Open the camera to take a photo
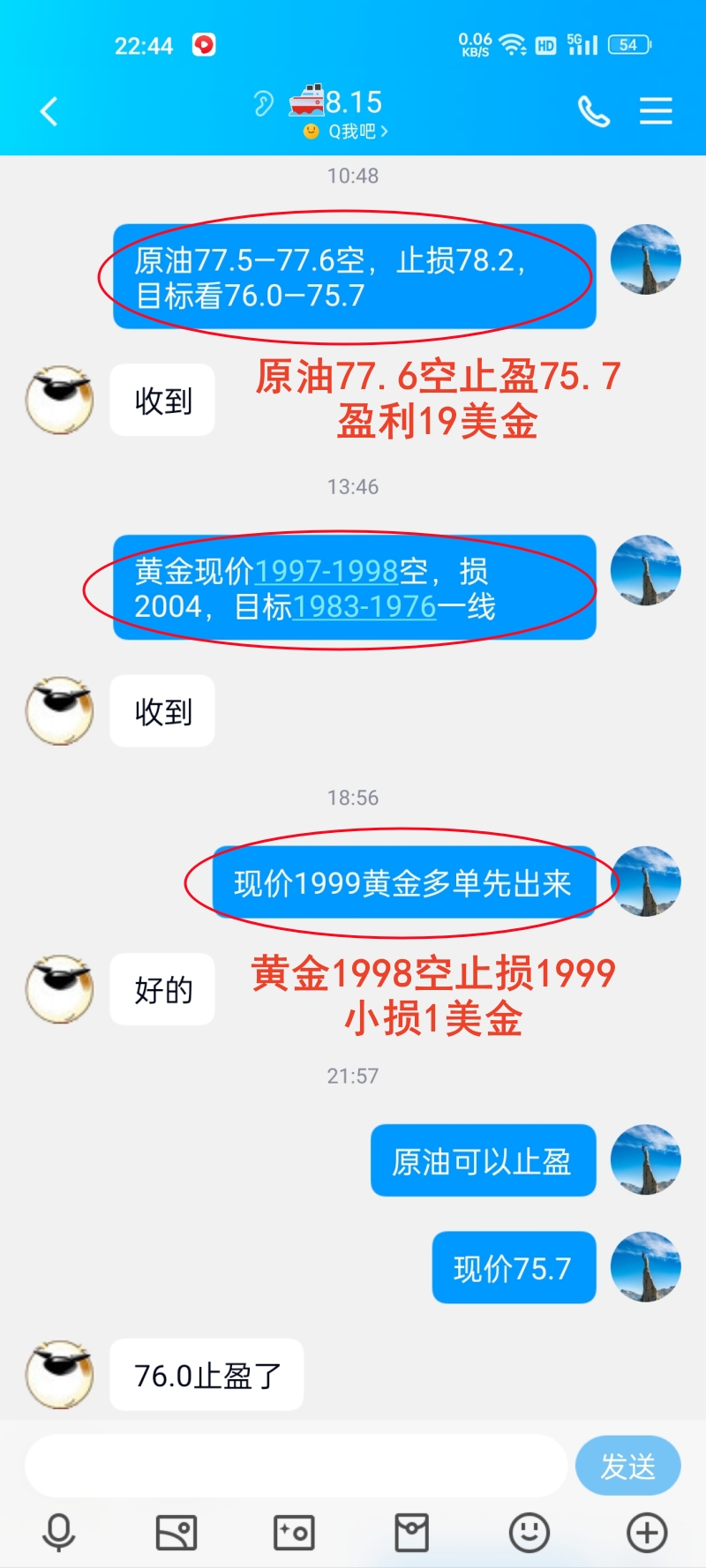 pos(294,1533)
